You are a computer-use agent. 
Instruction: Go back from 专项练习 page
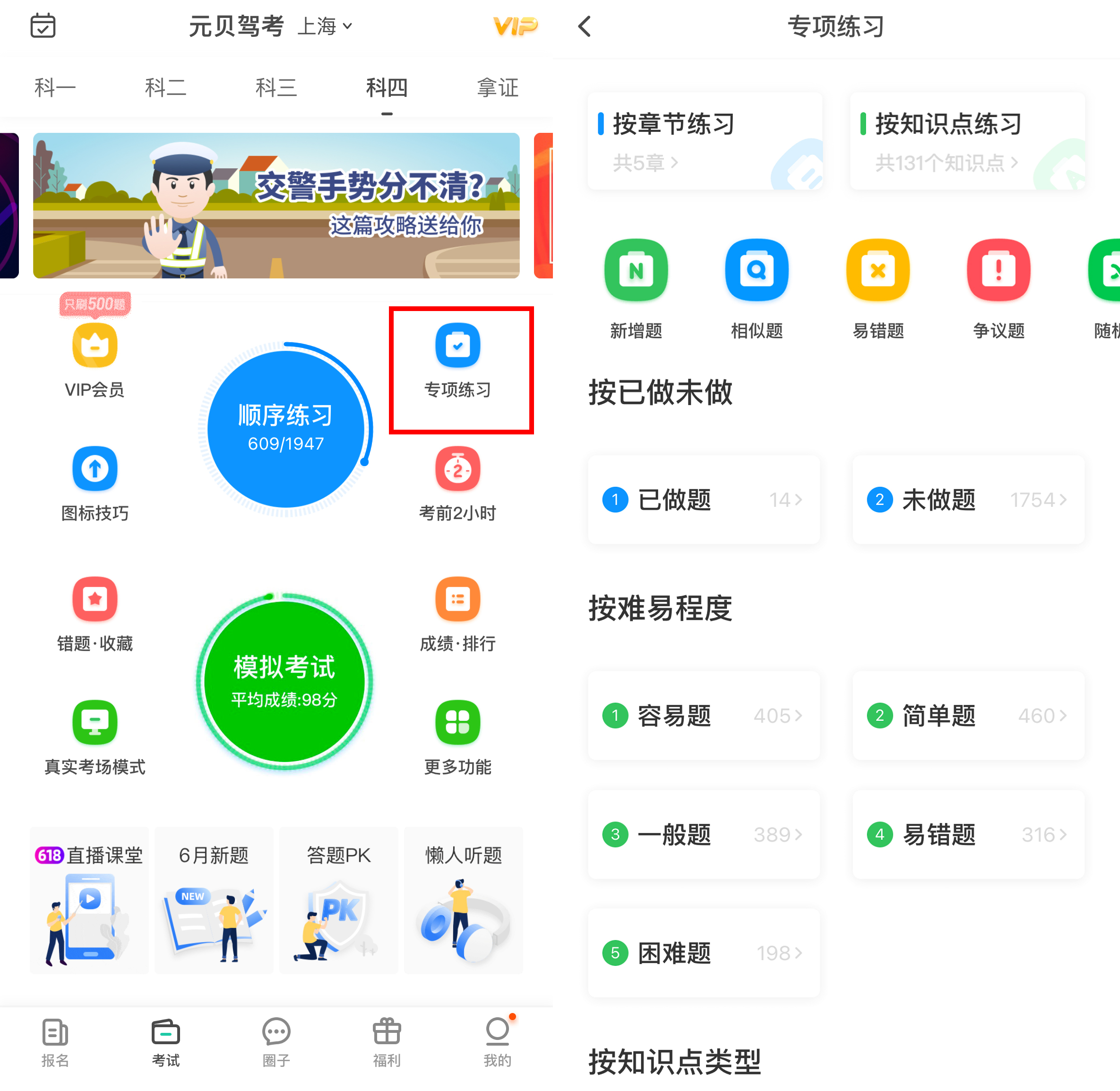tap(585, 26)
